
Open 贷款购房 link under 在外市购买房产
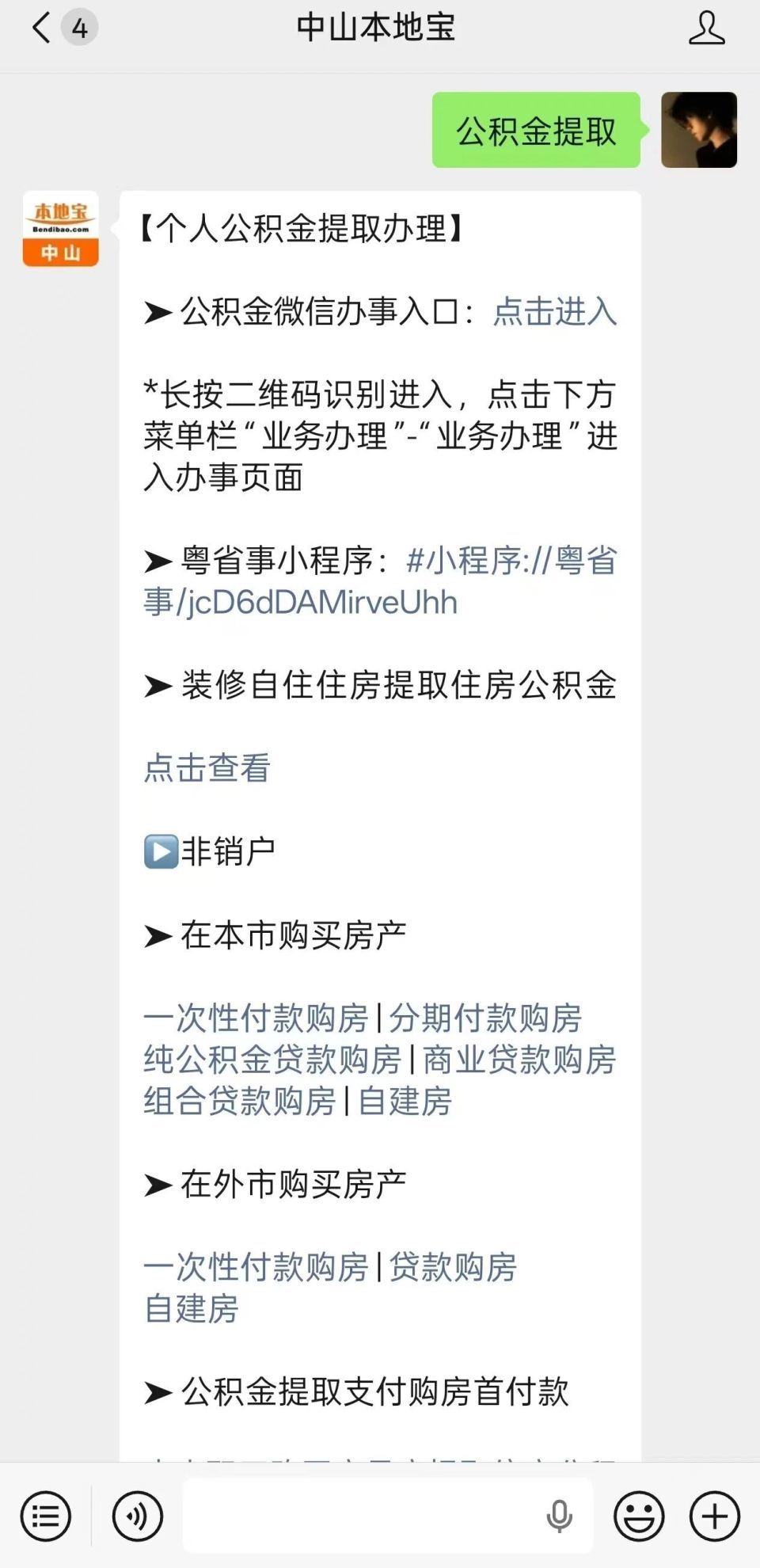(x=453, y=1267)
